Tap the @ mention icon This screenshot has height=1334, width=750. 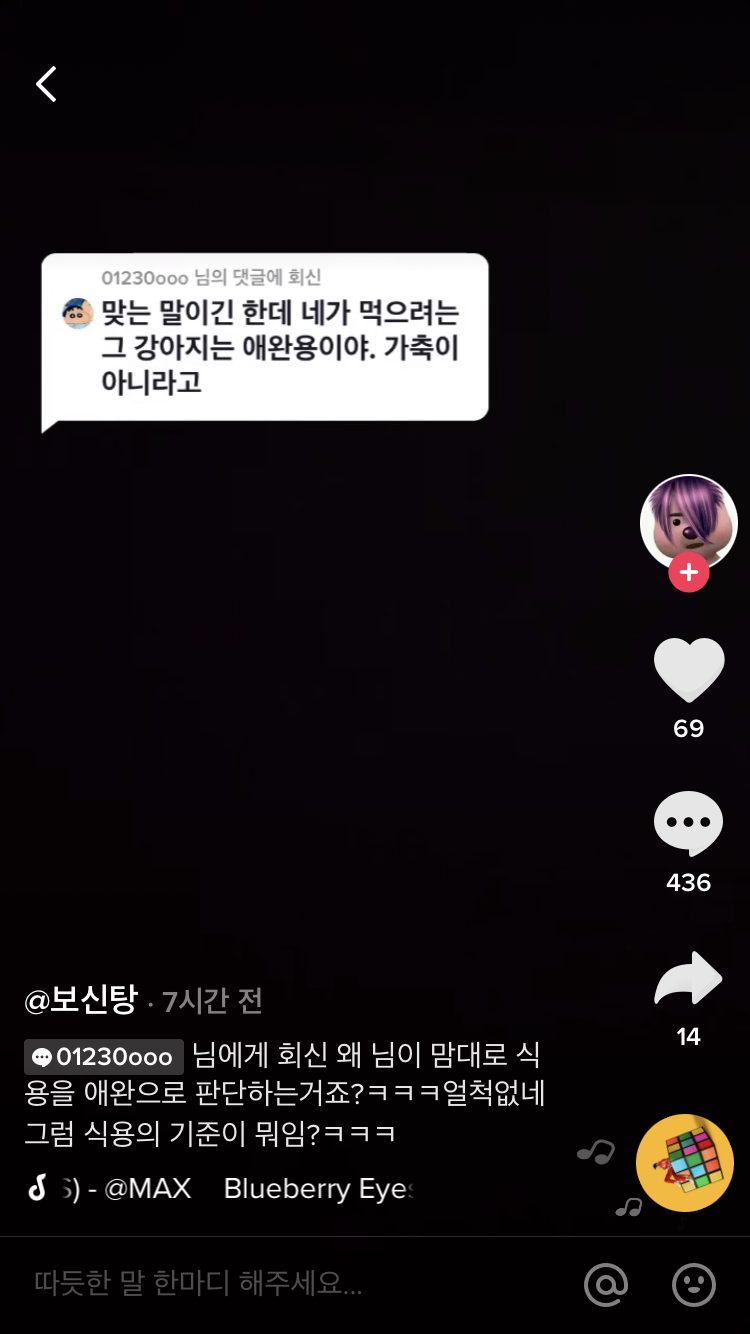606,1284
